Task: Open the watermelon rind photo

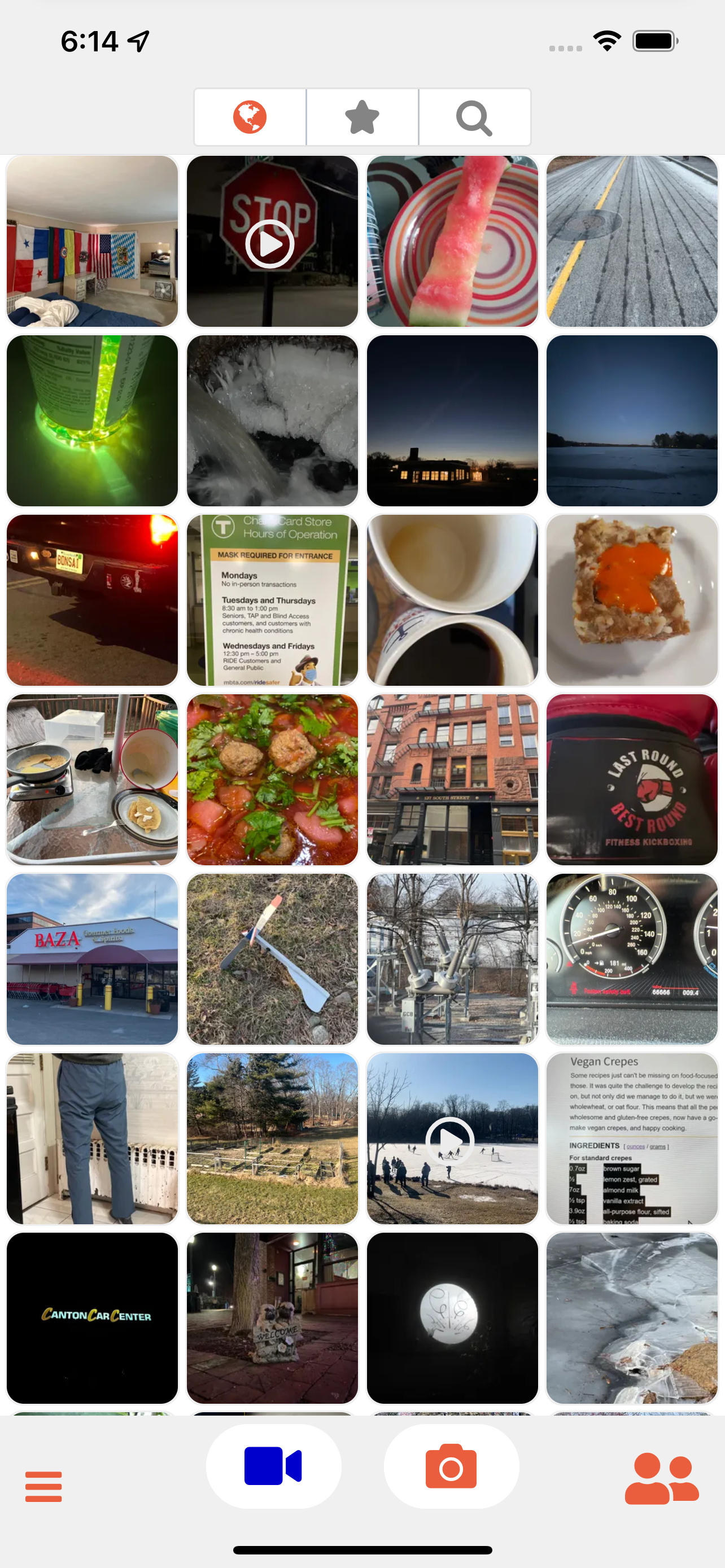Action: click(x=452, y=241)
